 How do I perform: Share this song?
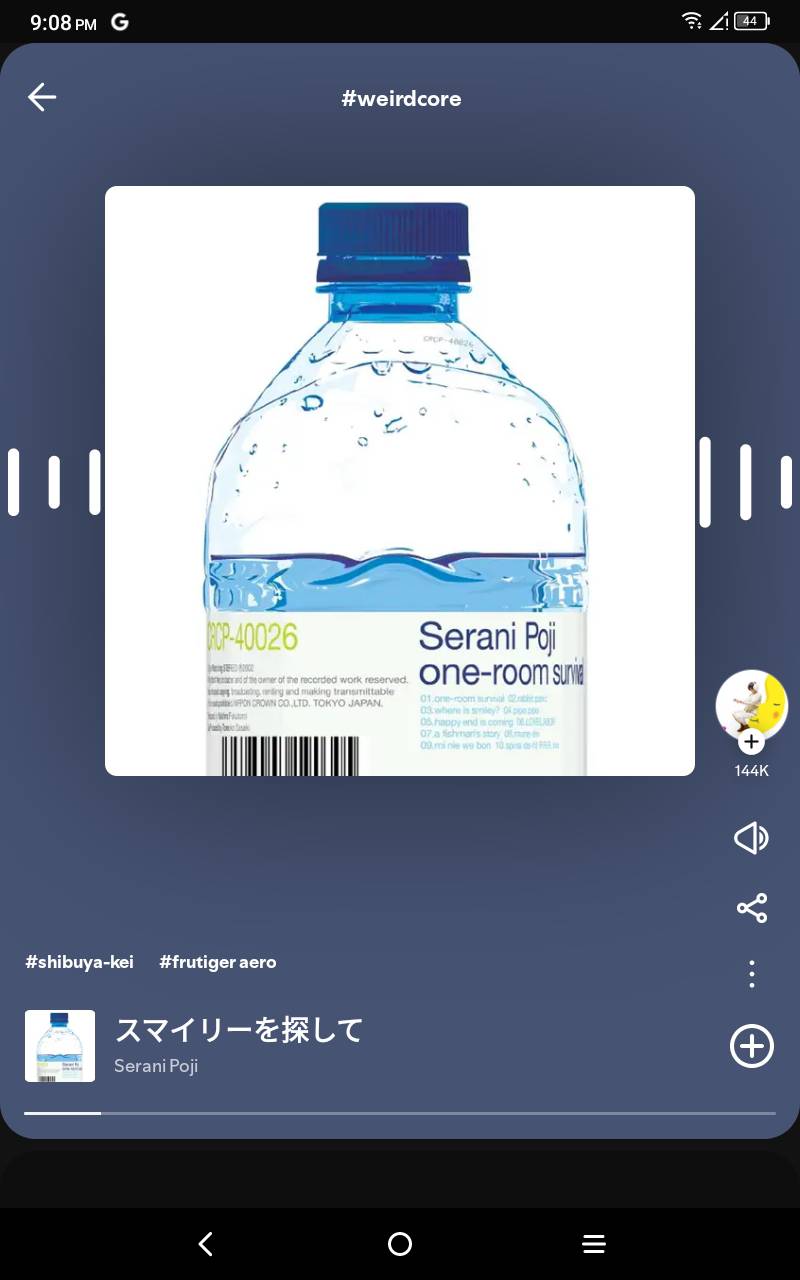click(x=751, y=908)
